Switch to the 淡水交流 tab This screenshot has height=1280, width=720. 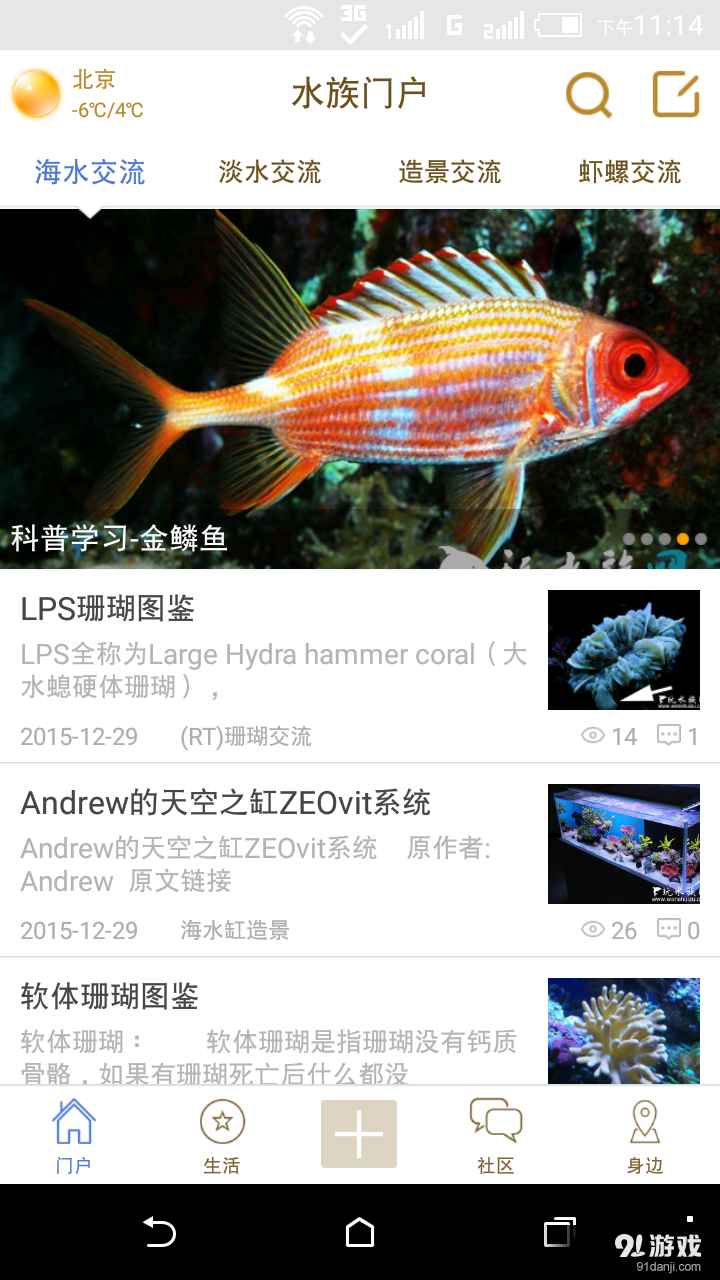[269, 172]
